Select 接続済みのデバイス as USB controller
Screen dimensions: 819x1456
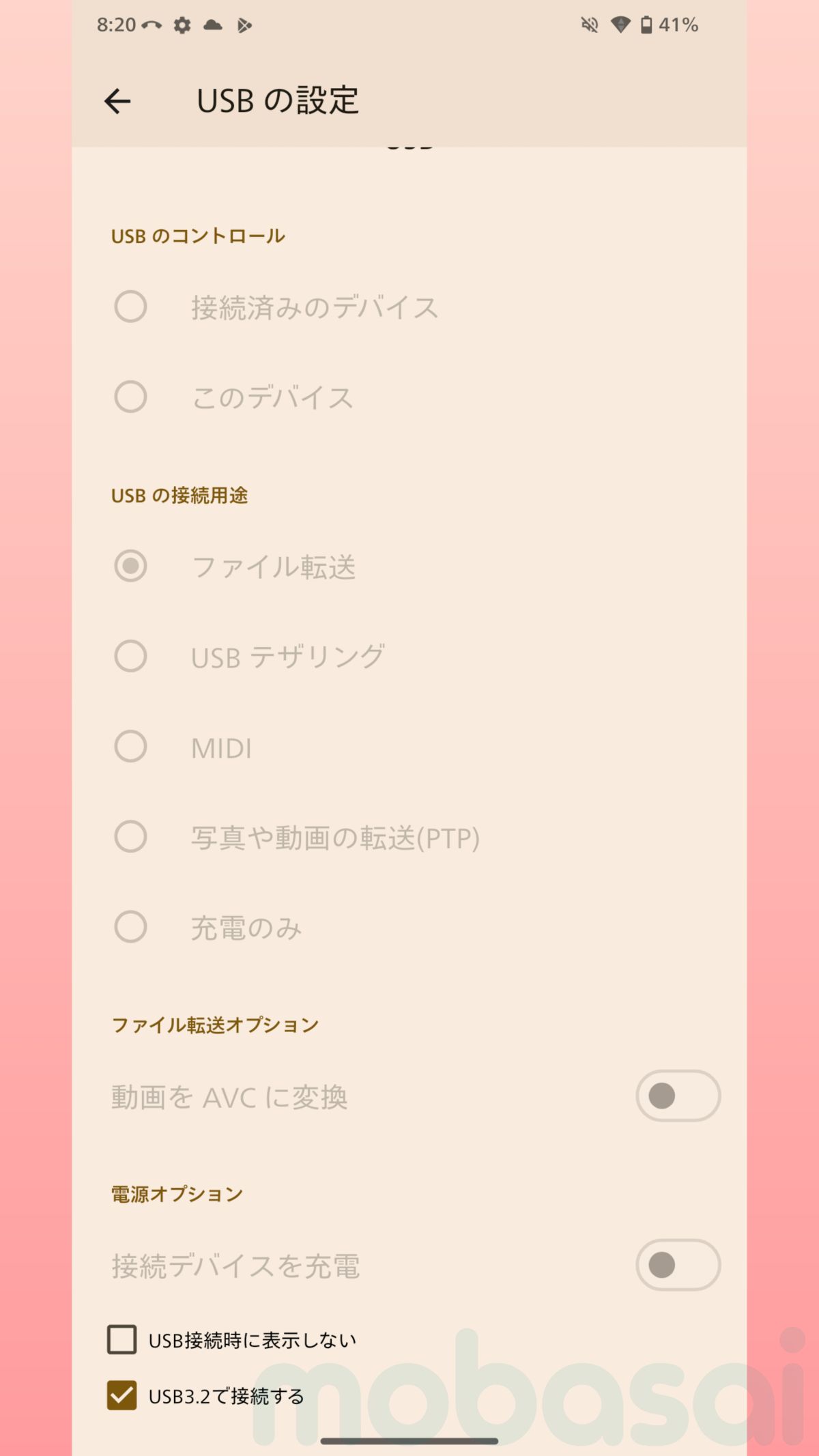coord(130,306)
